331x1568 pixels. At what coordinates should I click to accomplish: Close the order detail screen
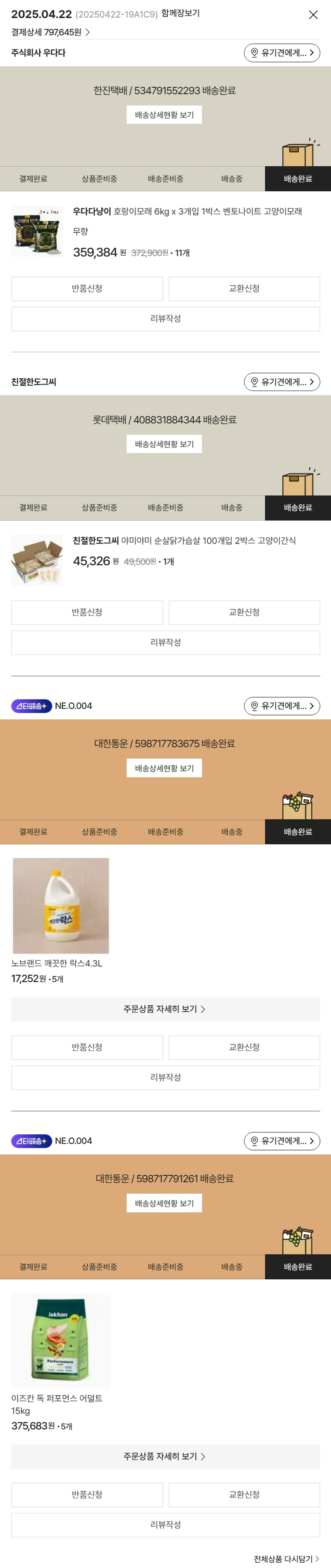pos(313,15)
